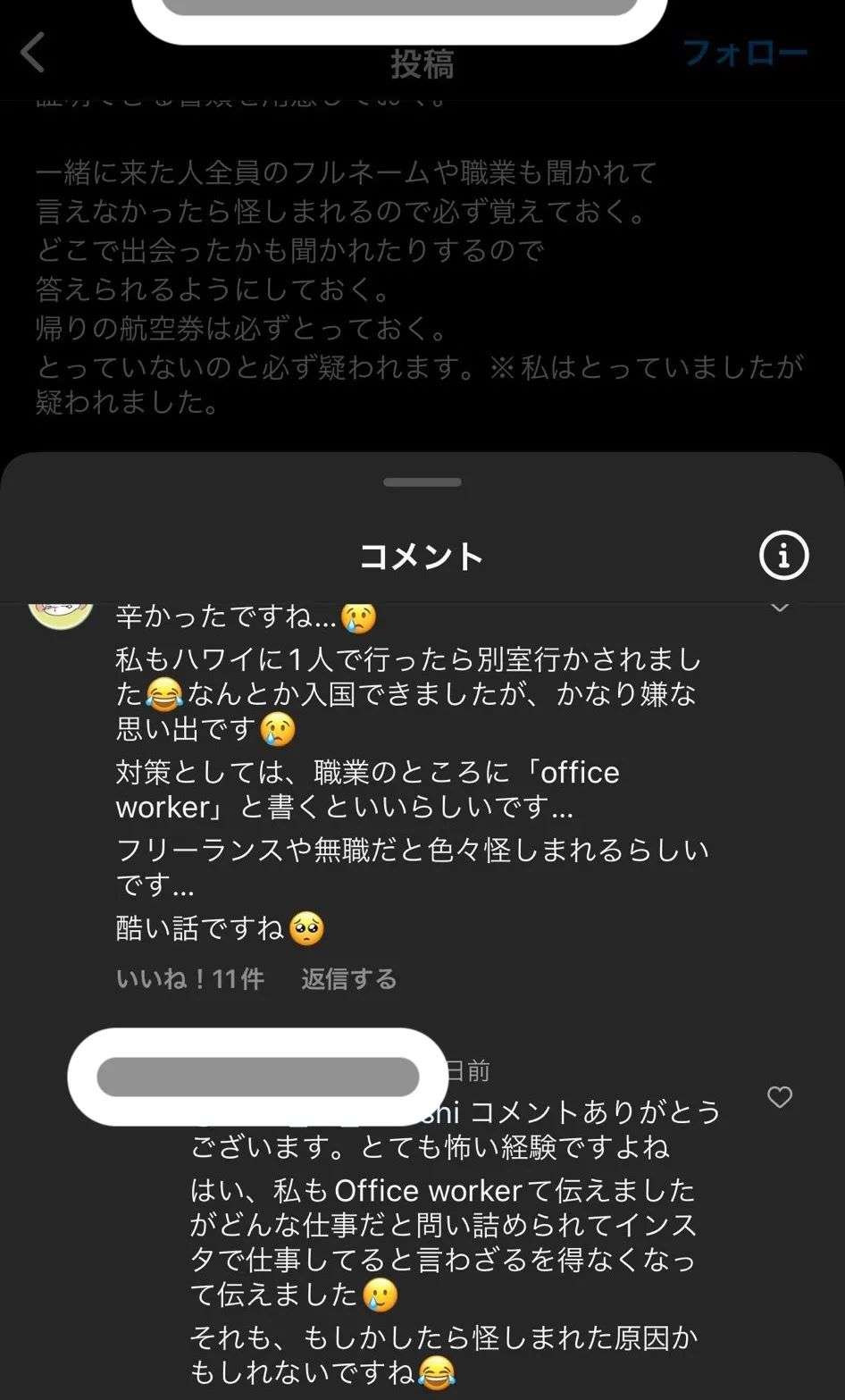Like the reply starting with コメントありがとう
The image size is (845, 1400).
pyautogui.click(x=780, y=1097)
